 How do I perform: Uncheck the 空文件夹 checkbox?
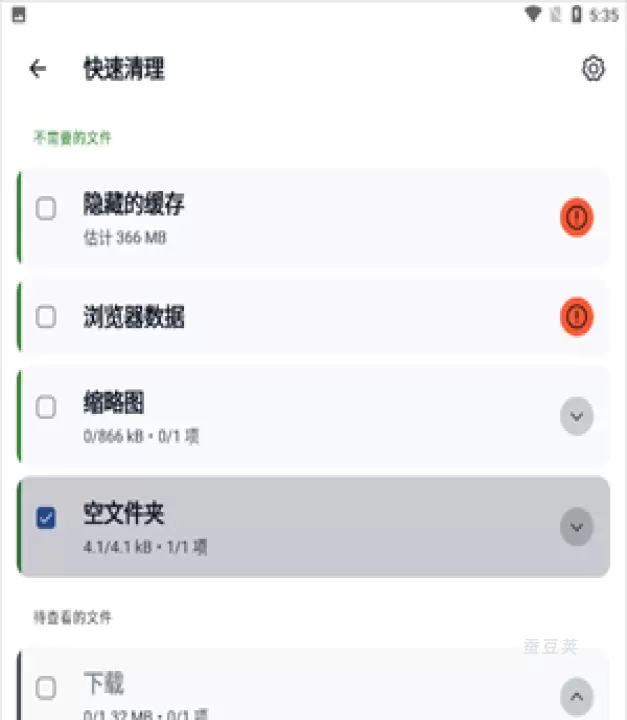click(x=46, y=518)
